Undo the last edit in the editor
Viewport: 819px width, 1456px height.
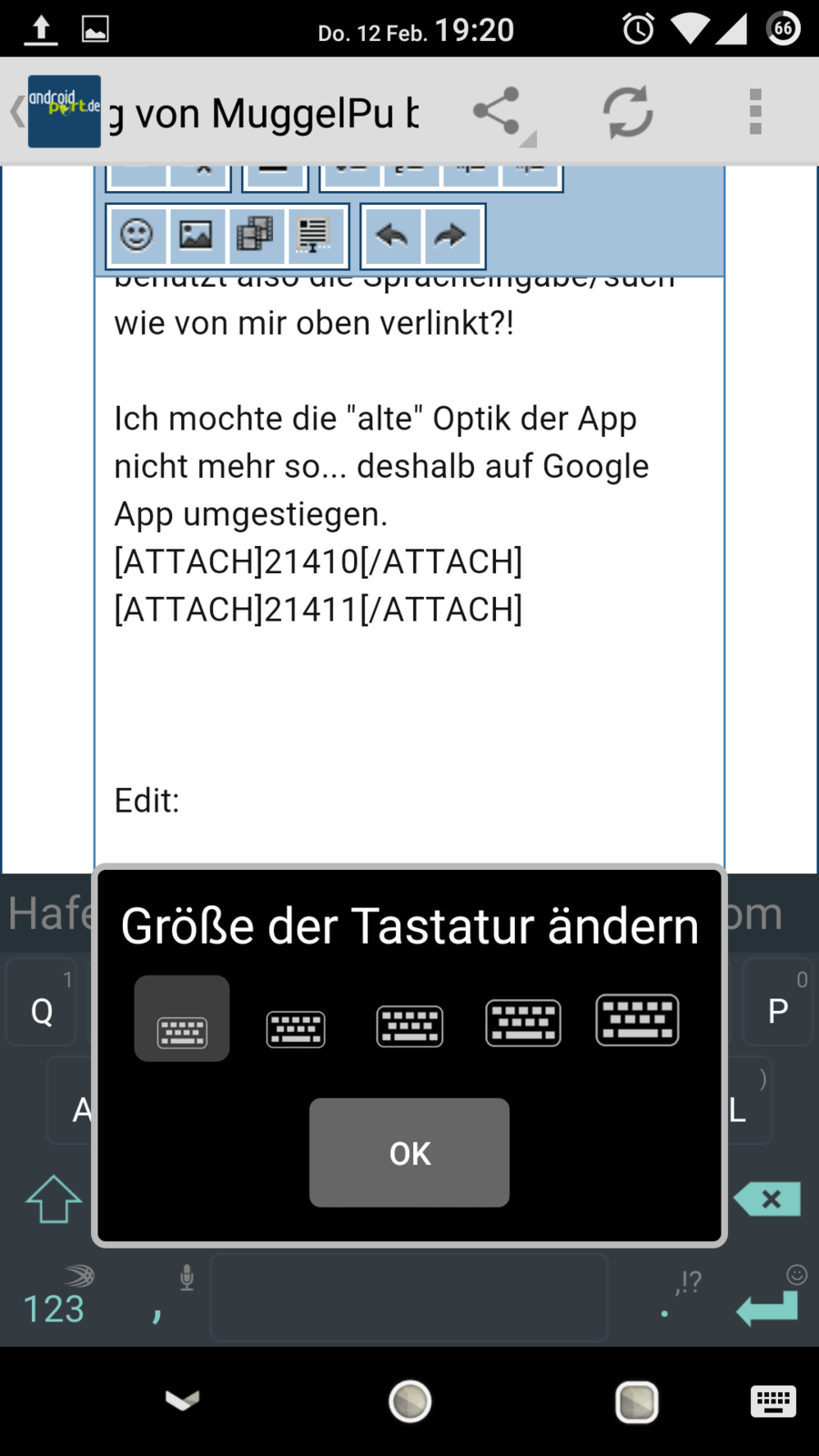point(392,236)
